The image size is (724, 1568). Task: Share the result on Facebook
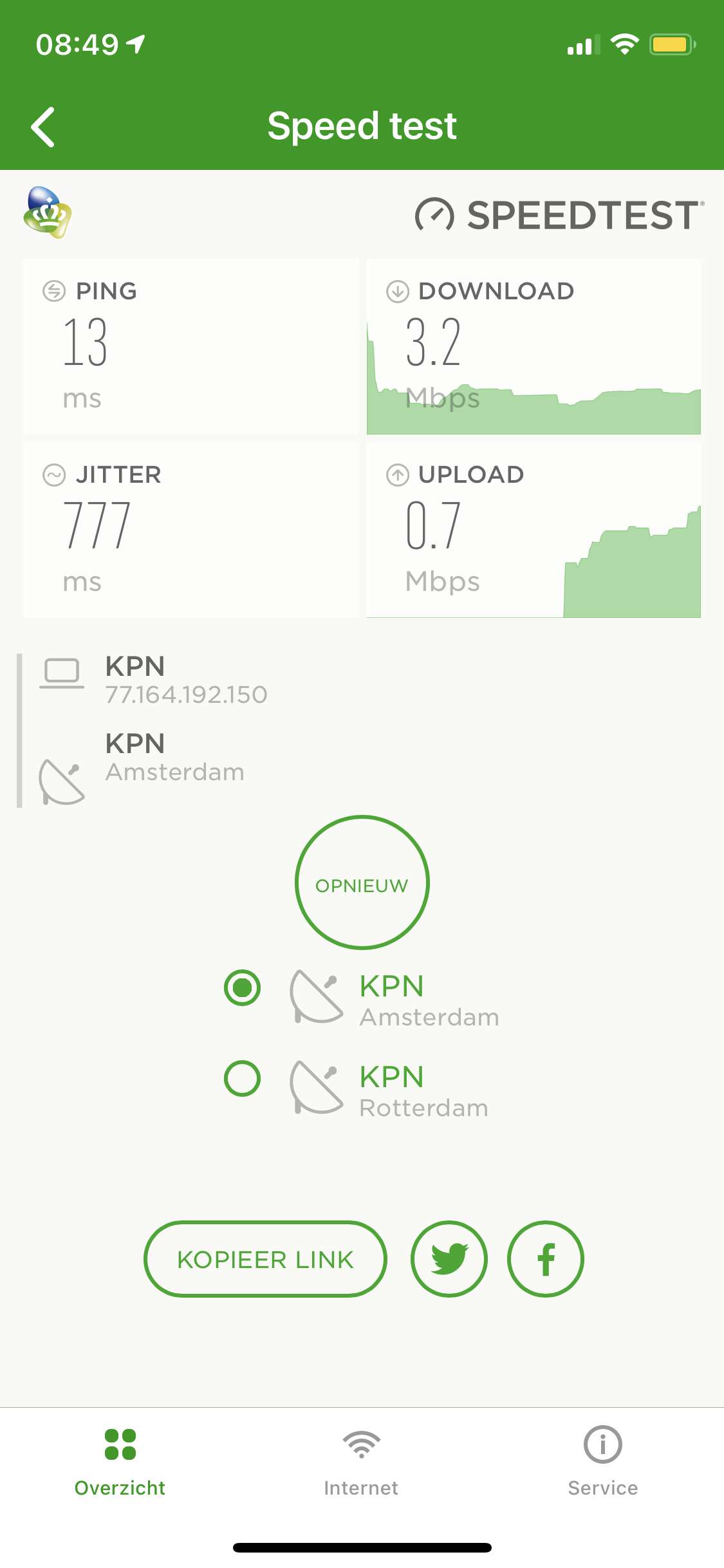pyautogui.click(x=546, y=1259)
